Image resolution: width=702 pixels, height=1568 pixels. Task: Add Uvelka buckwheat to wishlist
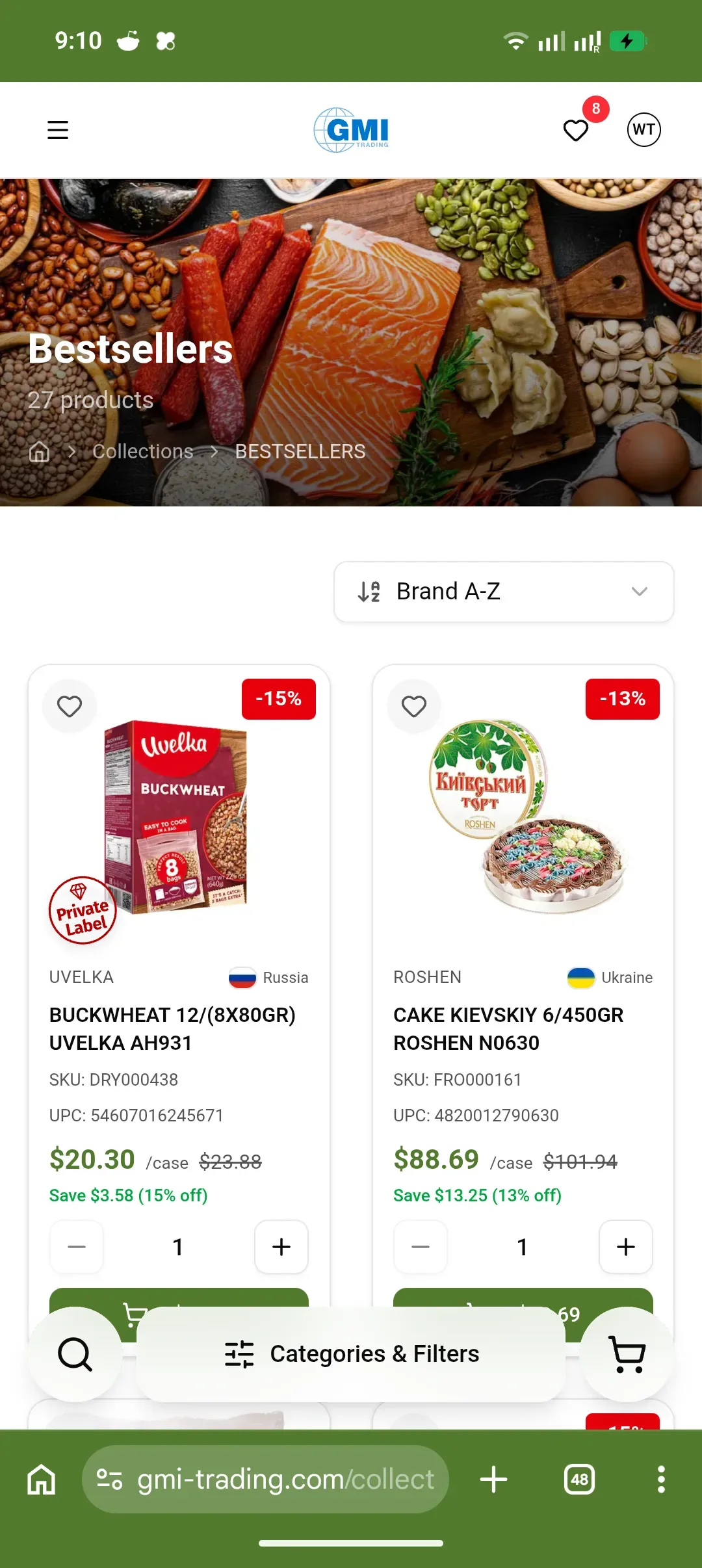(70, 706)
